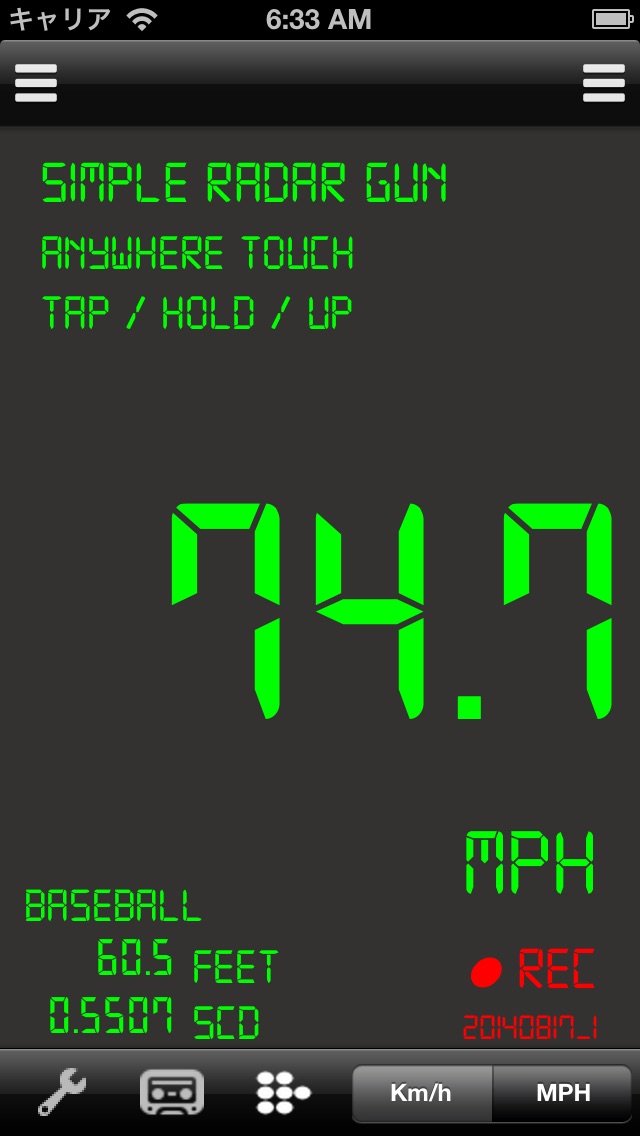Tap the dotted grid icon
Screen dimensions: 640x1136
[x=283, y=1093]
